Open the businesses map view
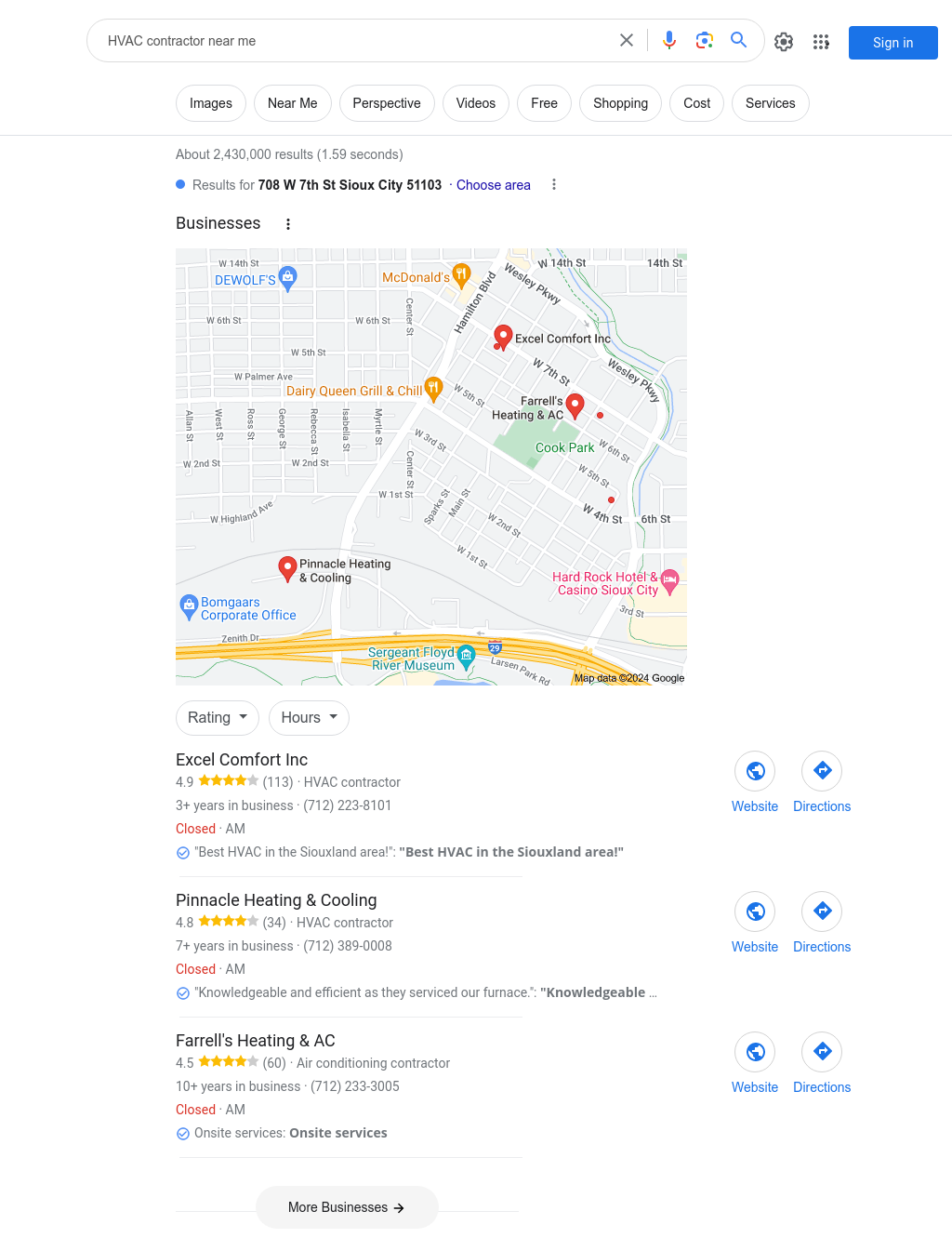 tap(430, 467)
